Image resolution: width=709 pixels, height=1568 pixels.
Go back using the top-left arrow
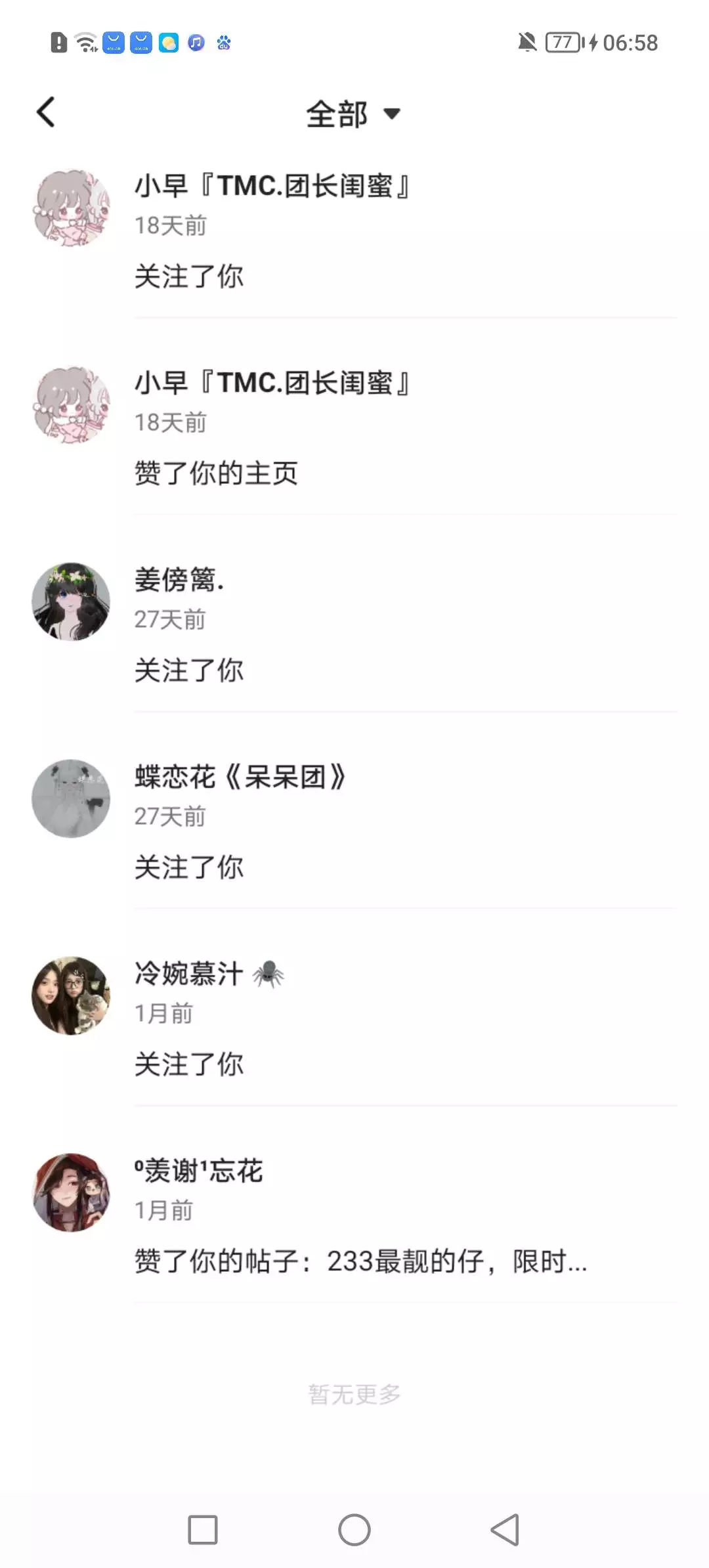[46, 112]
